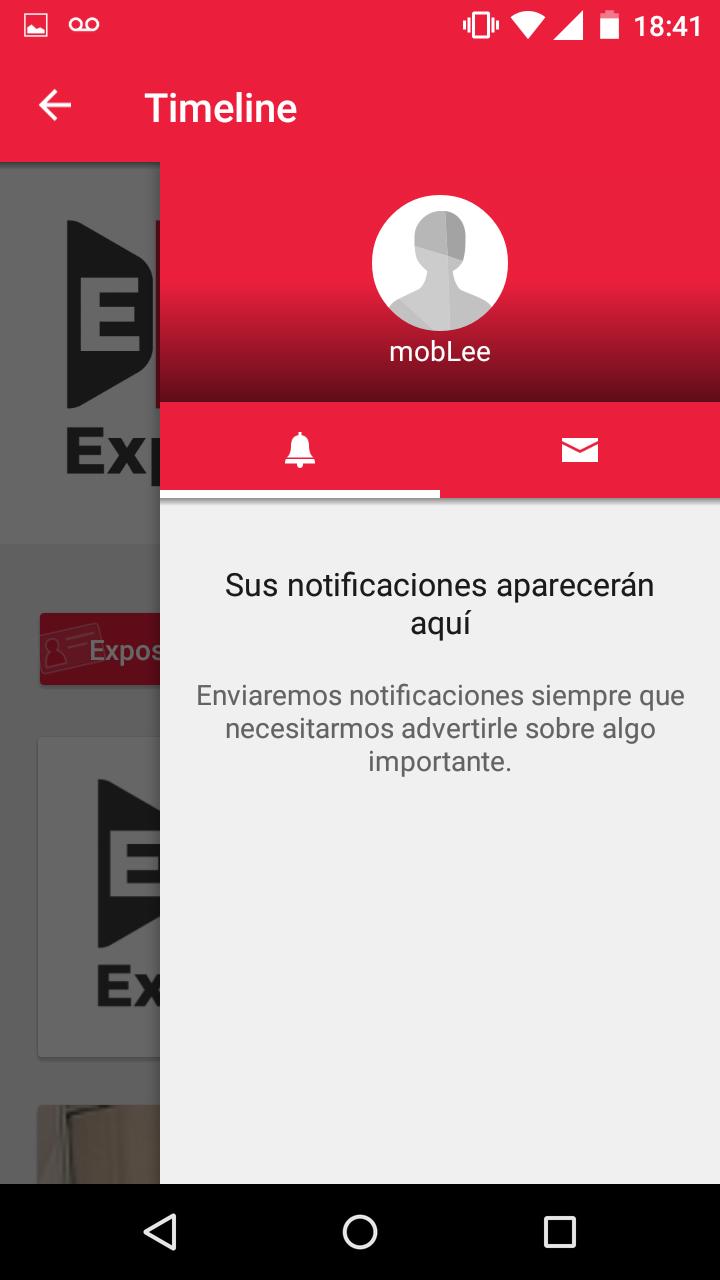720x1280 pixels.
Task: Go back using the Timeline arrow
Action: pyautogui.click(x=55, y=106)
